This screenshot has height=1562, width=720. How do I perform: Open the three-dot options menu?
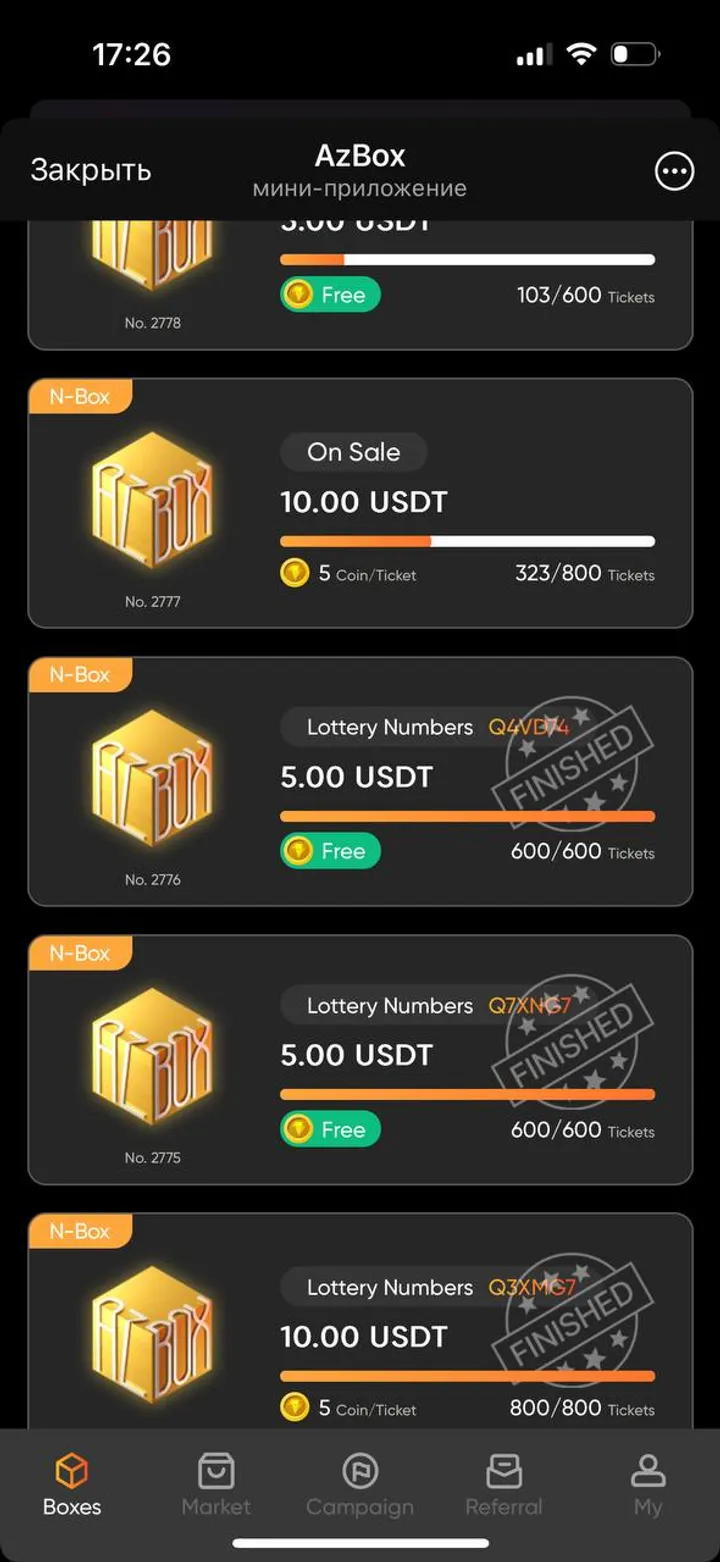click(x=674, y=171)
